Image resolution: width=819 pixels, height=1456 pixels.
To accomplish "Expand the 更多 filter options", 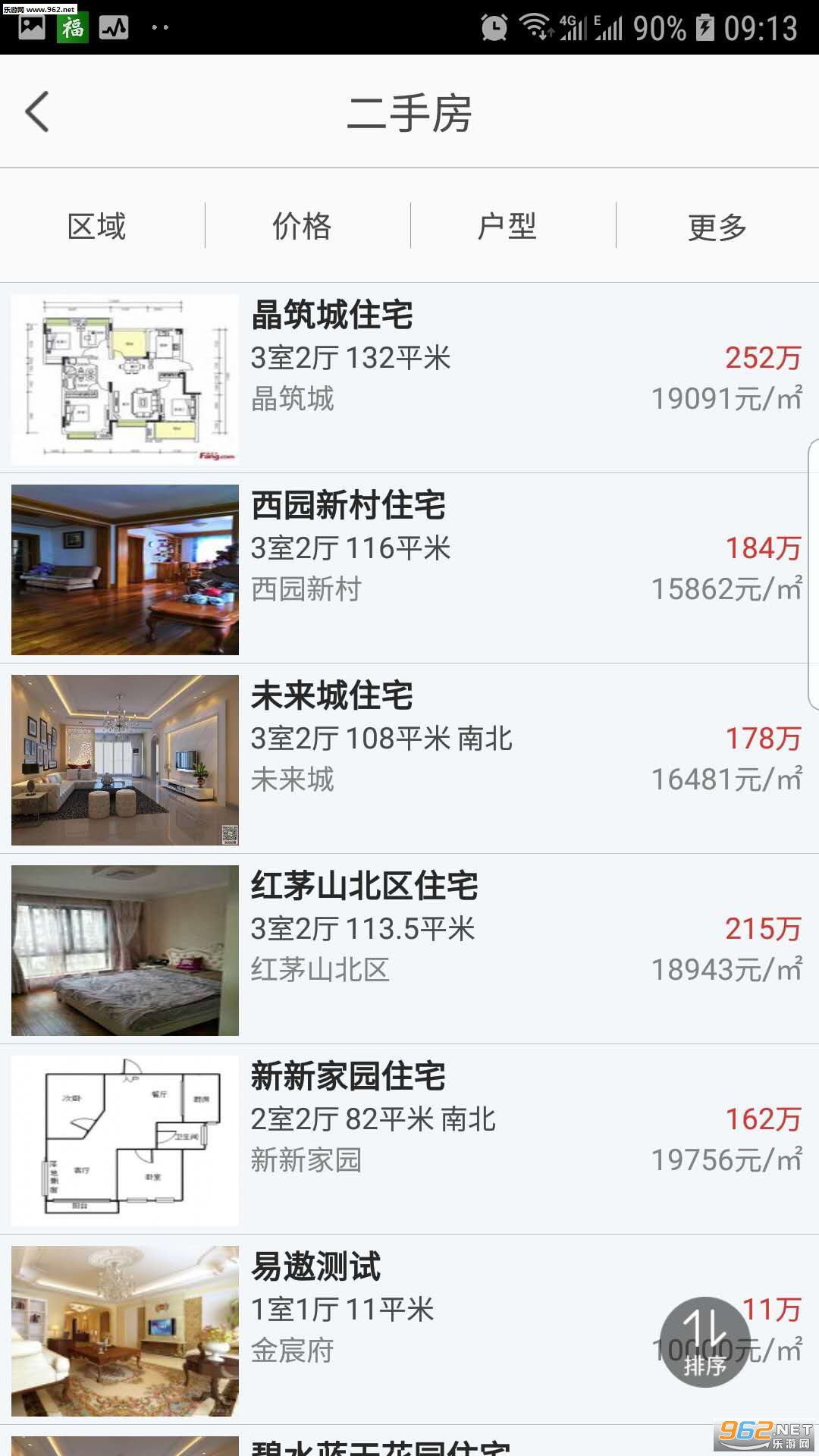I will [x=717, y=226].
